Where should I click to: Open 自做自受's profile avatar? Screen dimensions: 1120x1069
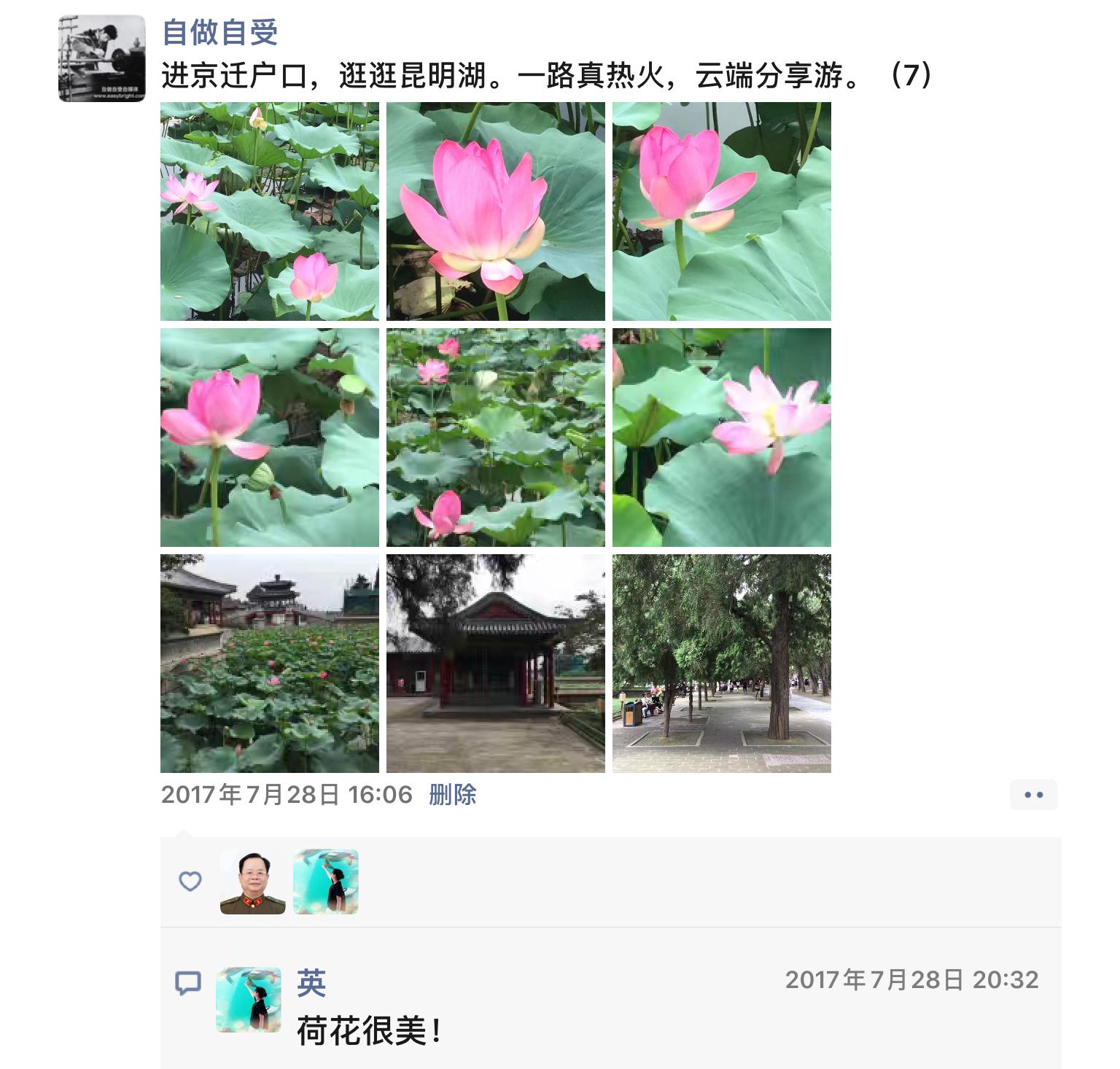pyautogui.click(x=101, y=58)
